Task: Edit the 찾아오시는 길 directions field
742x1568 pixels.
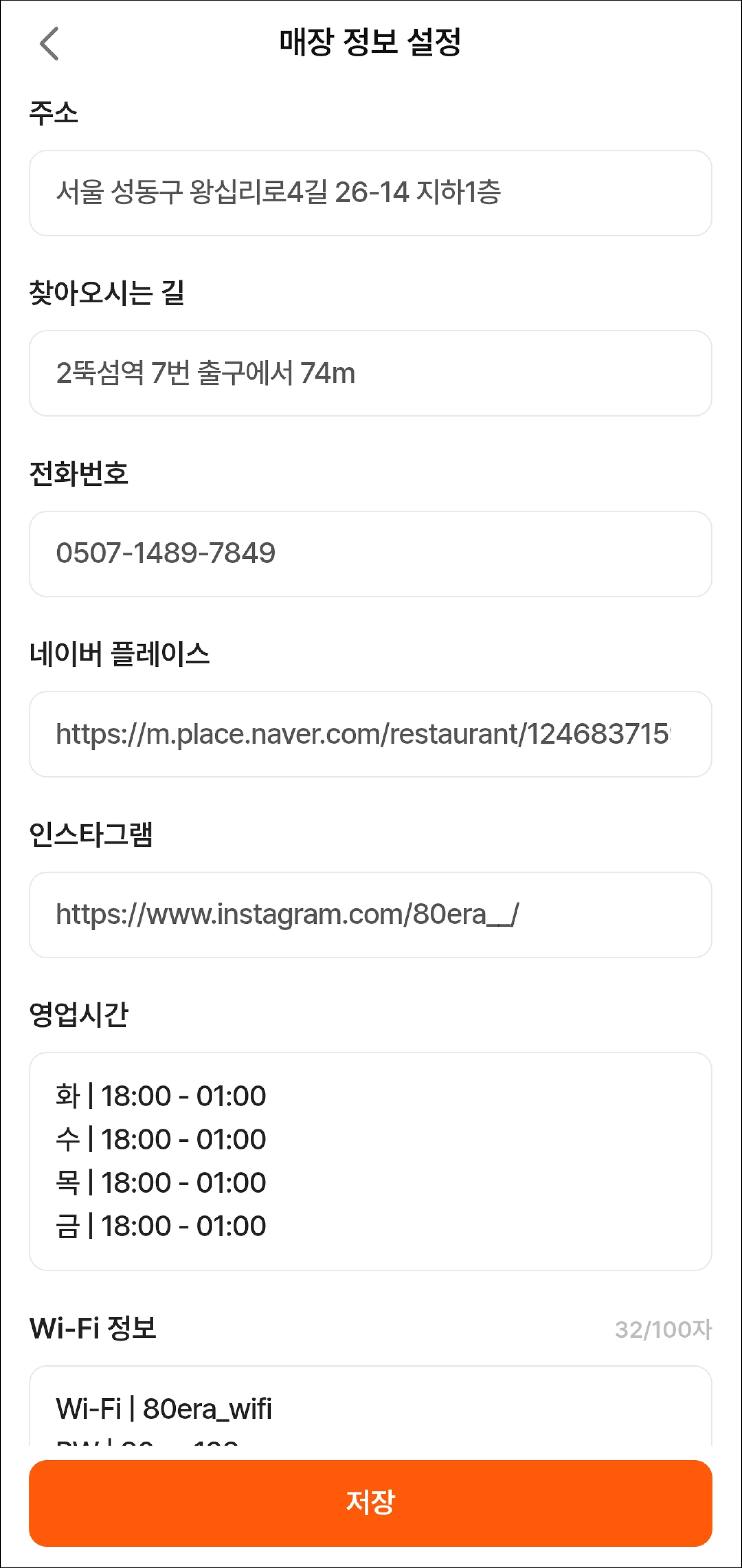Action: [x=370, y=373]
